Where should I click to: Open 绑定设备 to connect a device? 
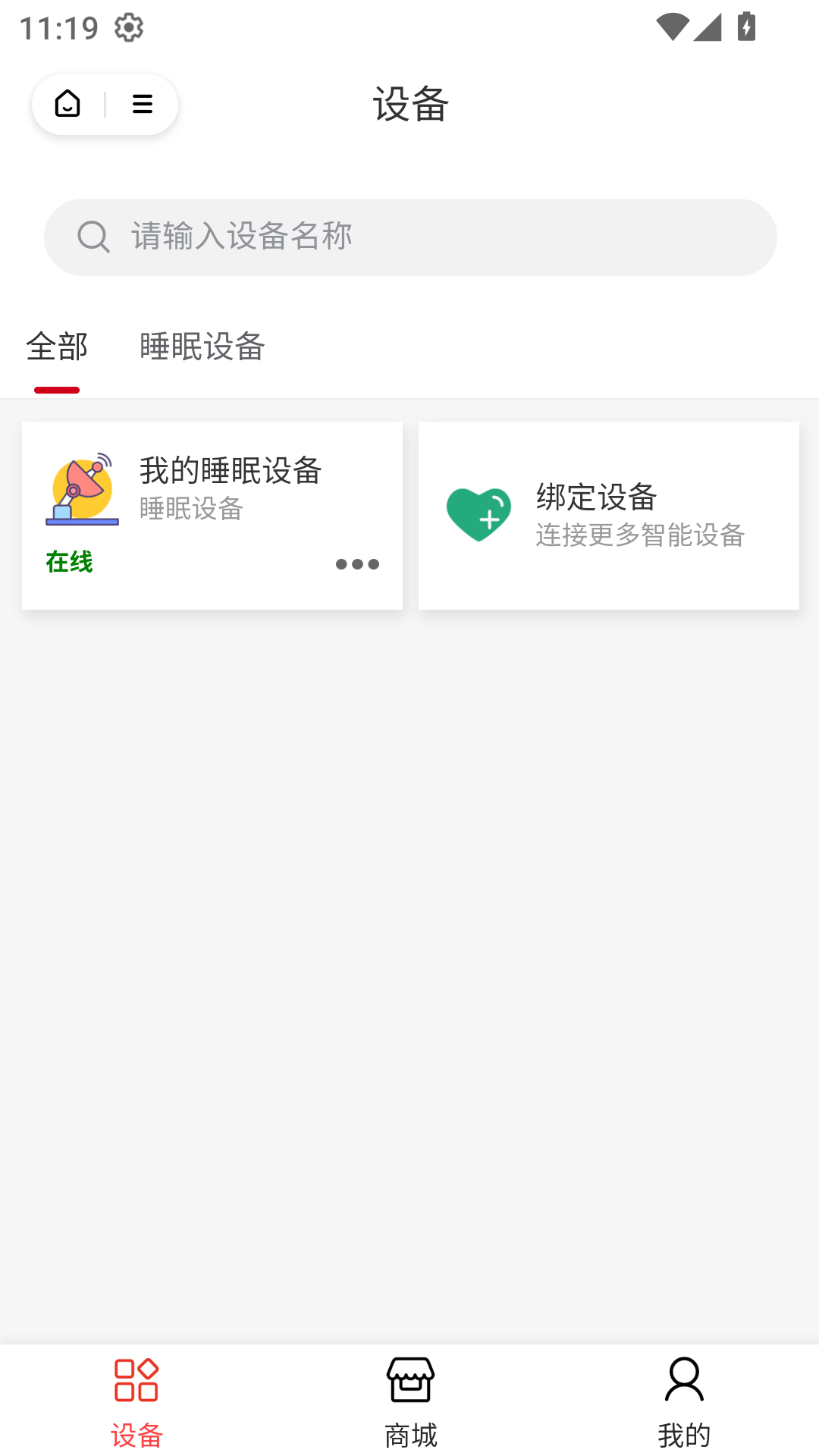click(608, 516)
